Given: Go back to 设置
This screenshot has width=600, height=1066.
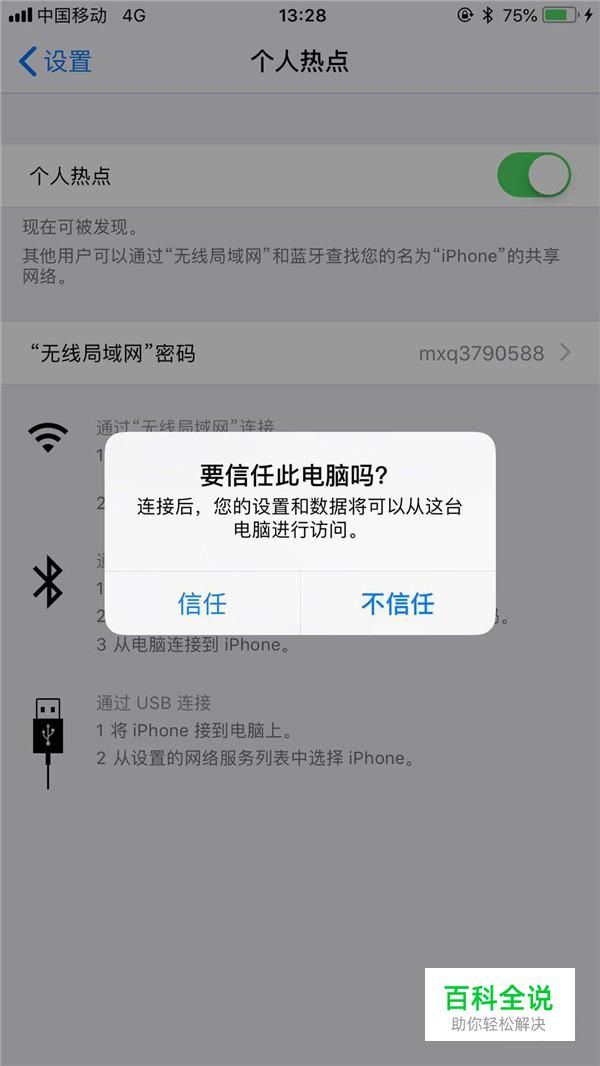Looking at the screenshot, I should (x=55, y=61).
